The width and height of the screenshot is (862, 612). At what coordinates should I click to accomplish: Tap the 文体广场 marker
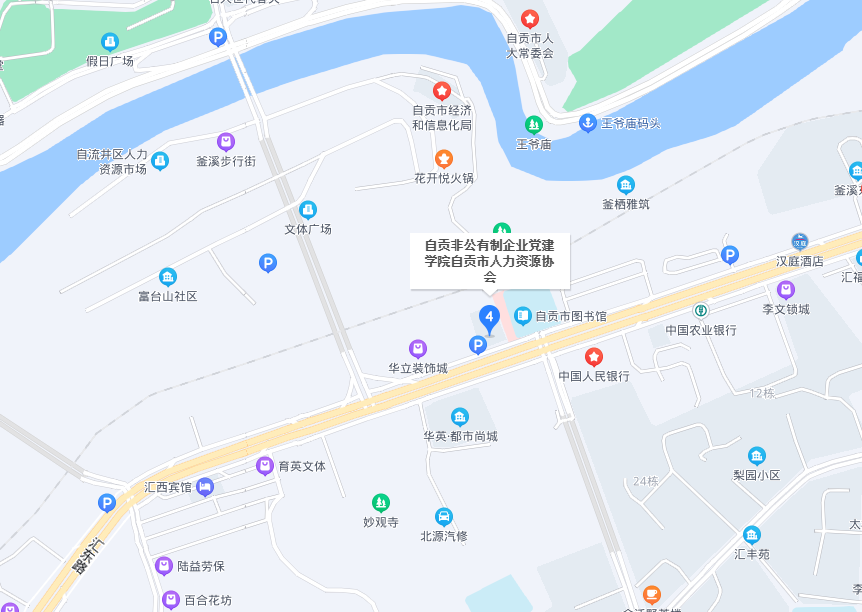(308, 210)
